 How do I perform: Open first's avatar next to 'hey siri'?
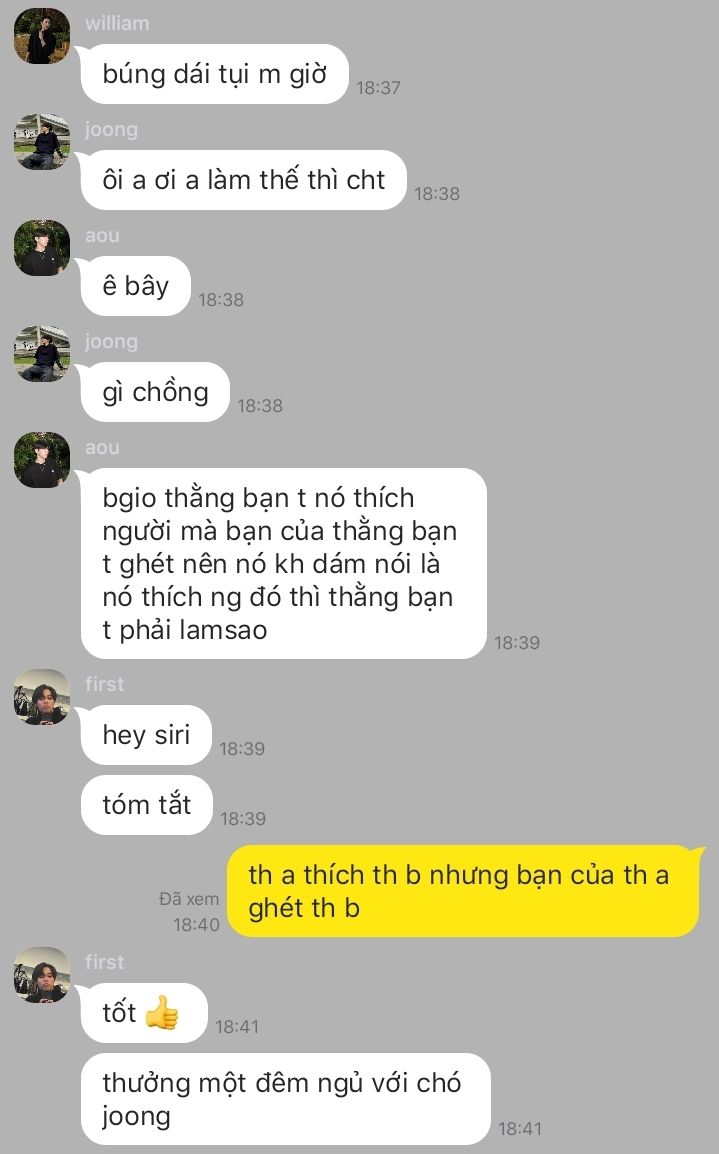pyautogui.click(x=42, y=697)
